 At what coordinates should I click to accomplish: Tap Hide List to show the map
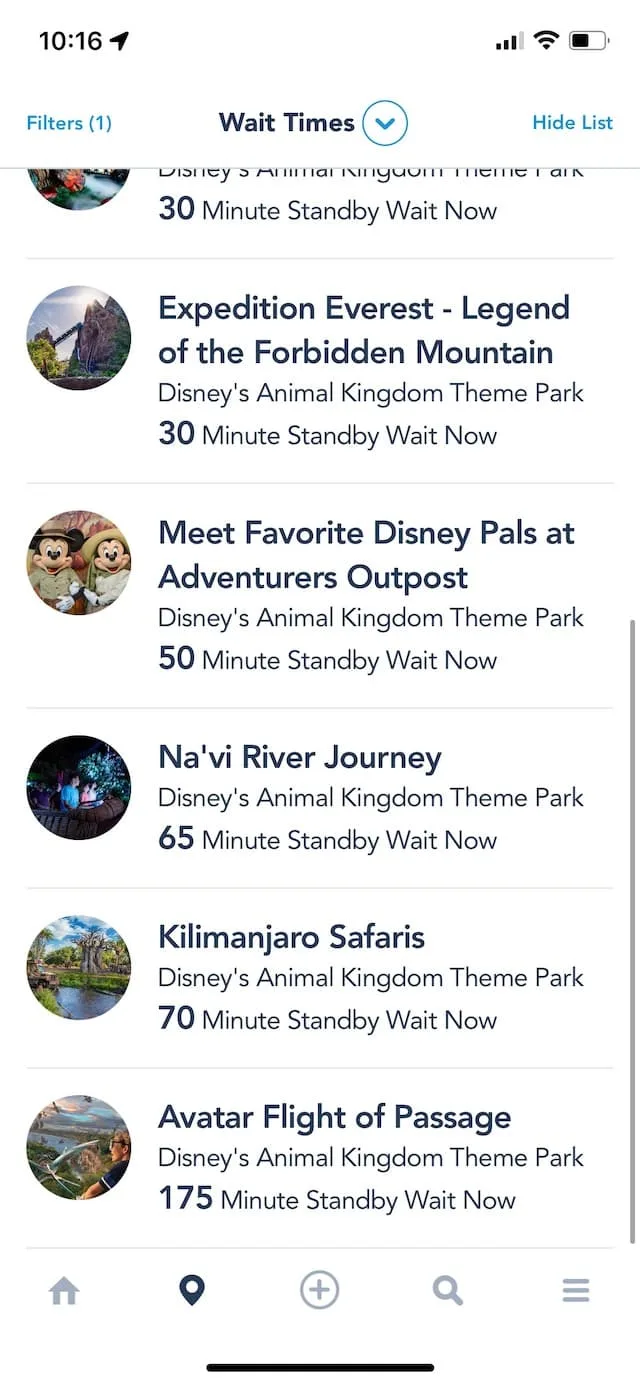tap(572, 122)
